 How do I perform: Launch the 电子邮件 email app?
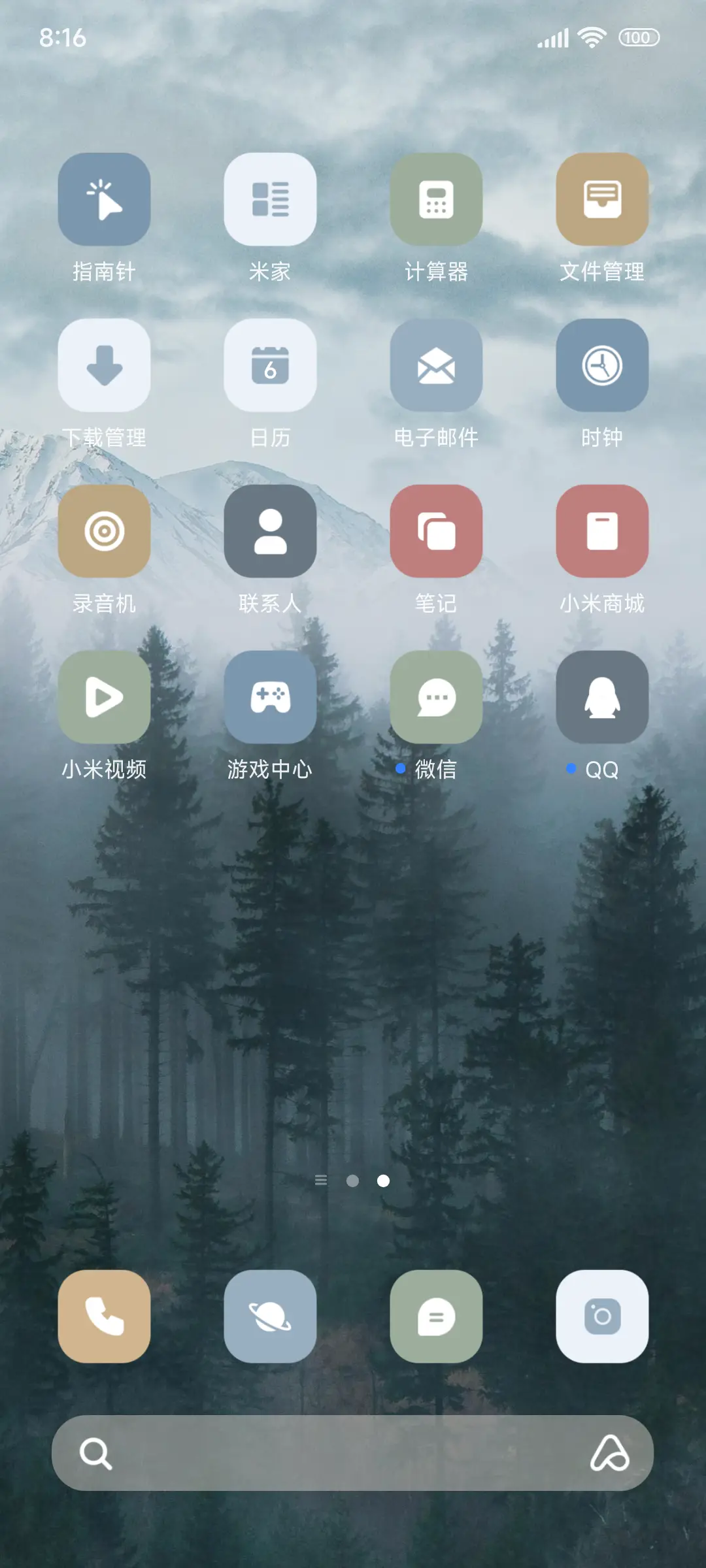(437, 365)
